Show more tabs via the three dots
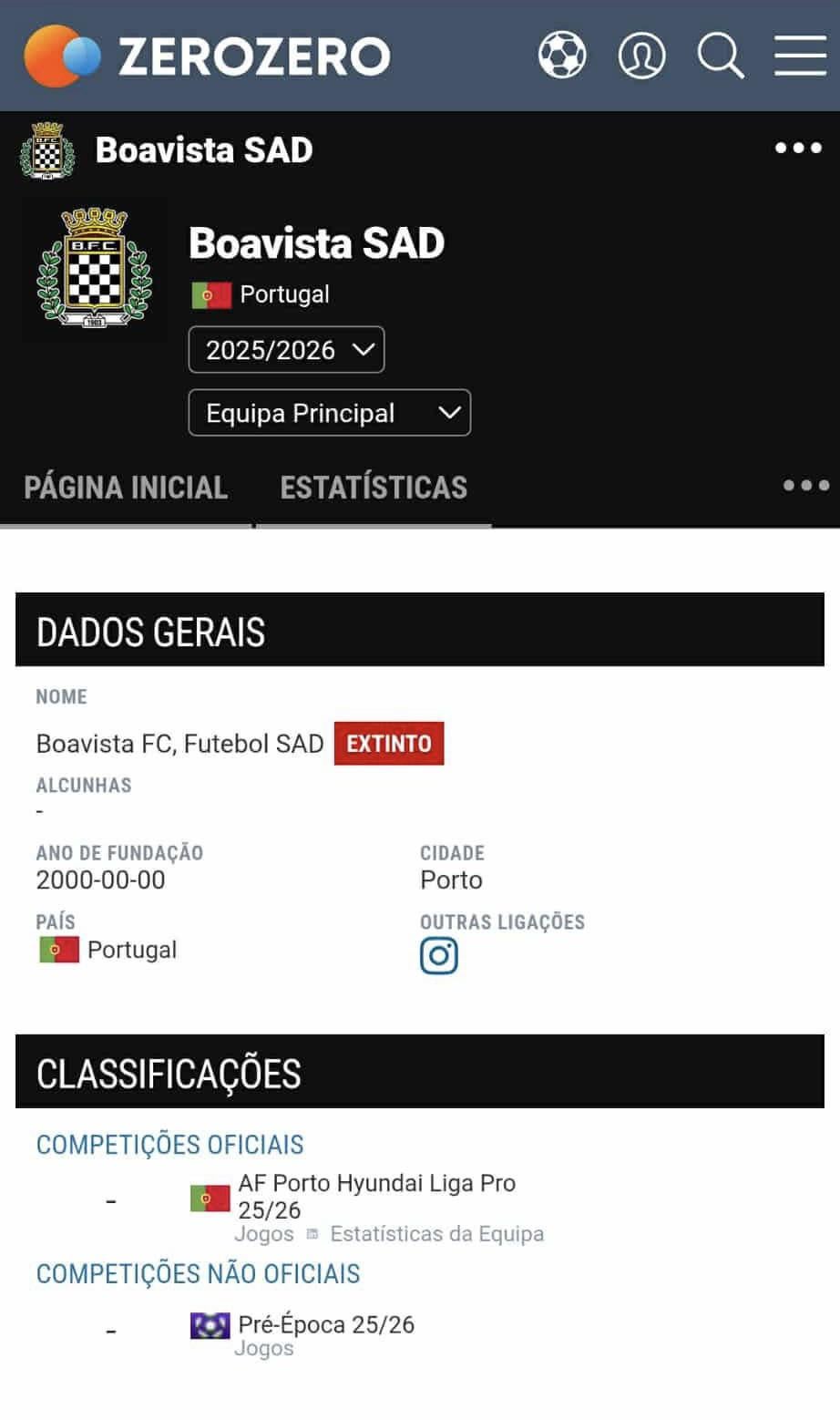The height and width of the screenshot is (1420, 840). click(x=806, y=486)
